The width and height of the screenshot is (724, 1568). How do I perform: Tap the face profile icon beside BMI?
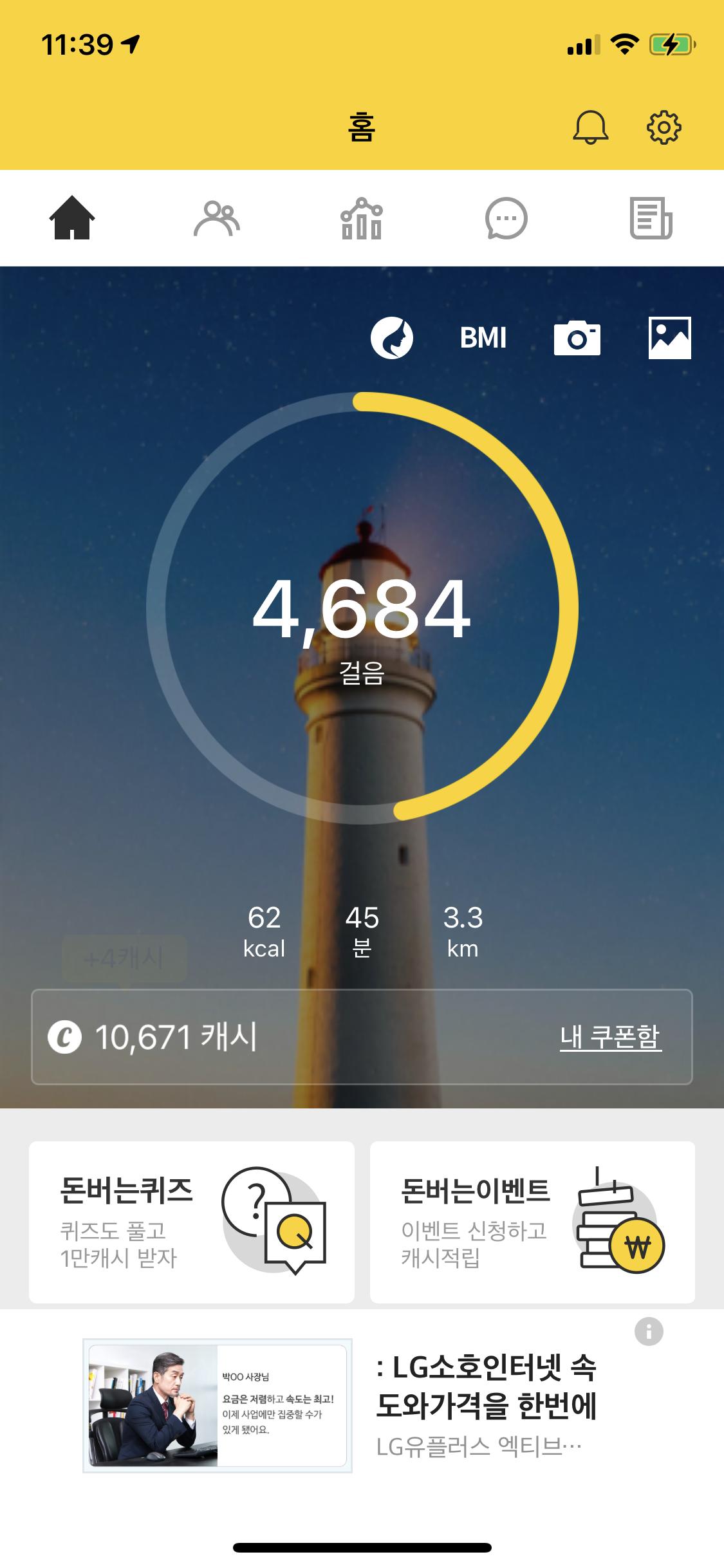click(x=391, y=338)
